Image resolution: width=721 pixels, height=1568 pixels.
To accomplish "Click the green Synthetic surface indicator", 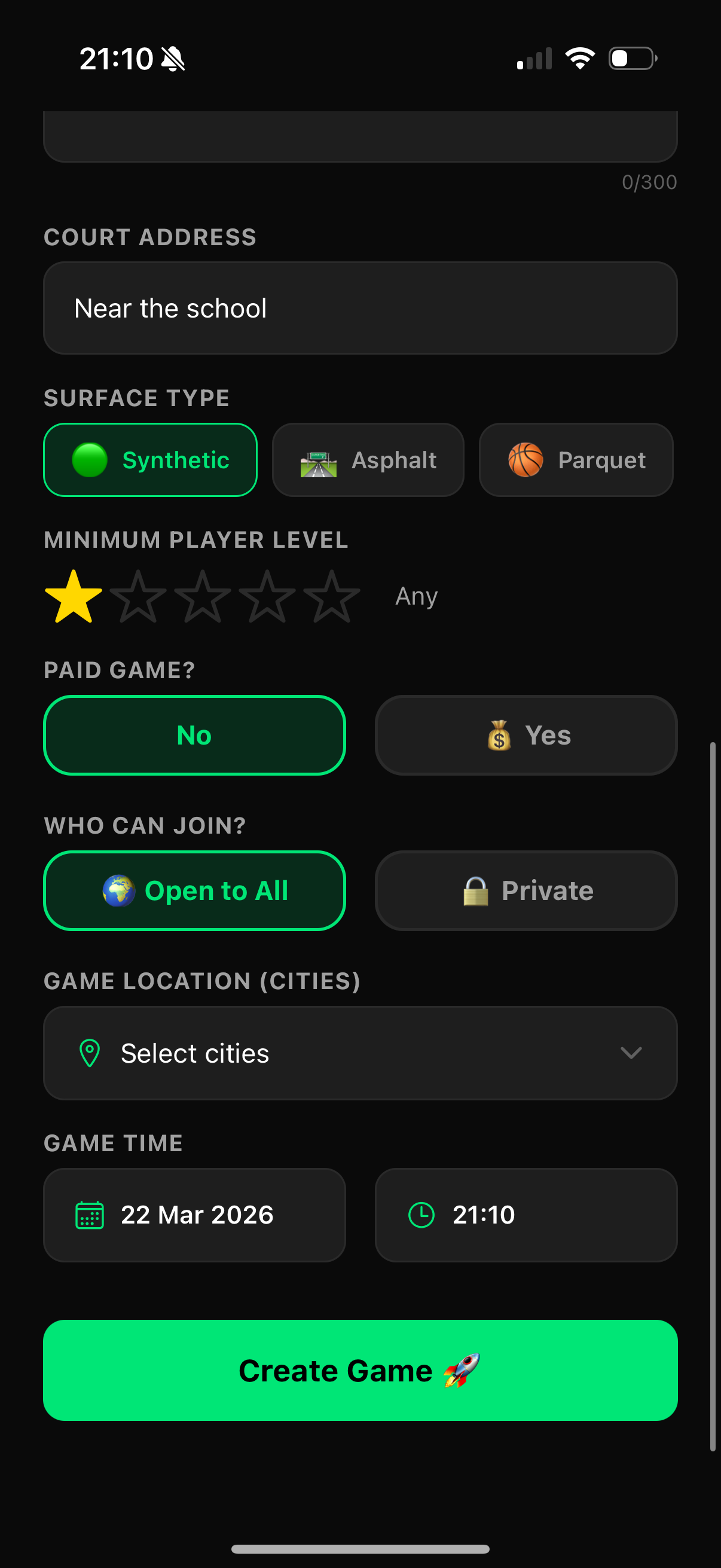I will point(89,460).
